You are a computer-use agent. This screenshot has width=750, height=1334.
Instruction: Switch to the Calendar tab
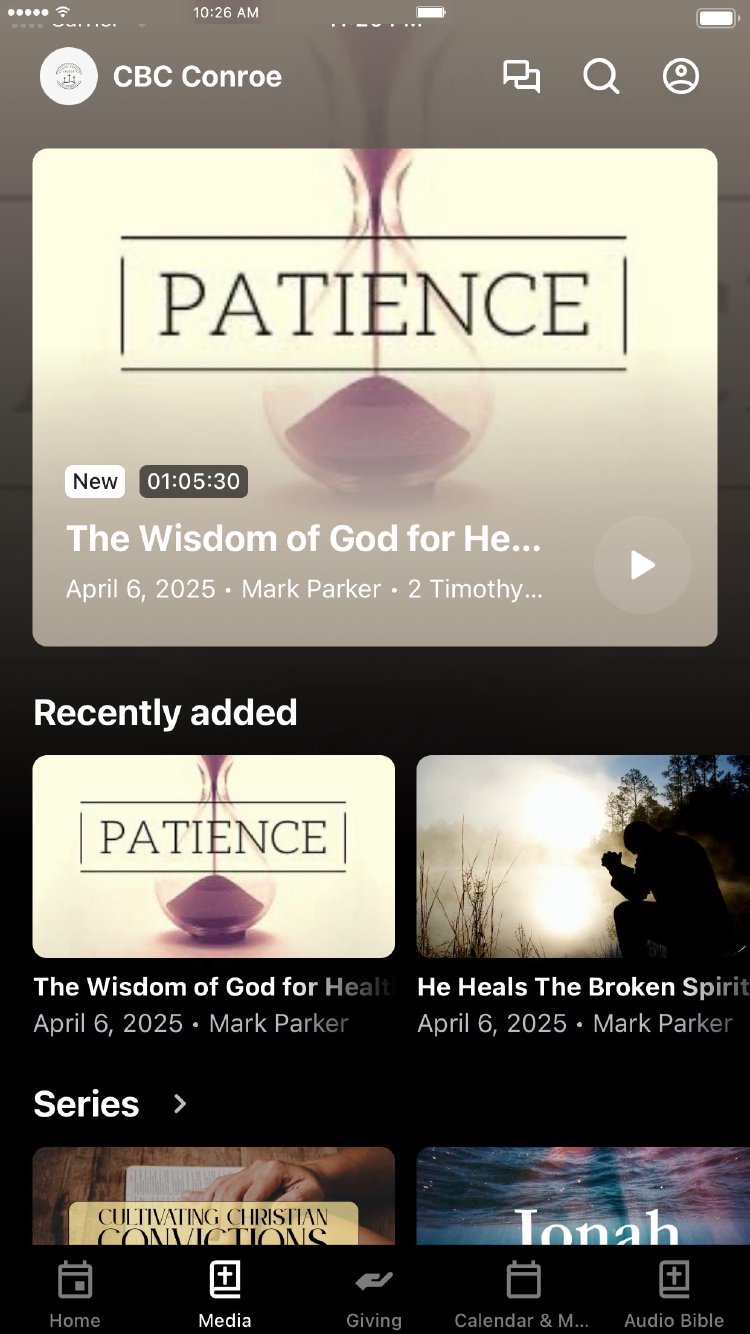(523, 1294)
